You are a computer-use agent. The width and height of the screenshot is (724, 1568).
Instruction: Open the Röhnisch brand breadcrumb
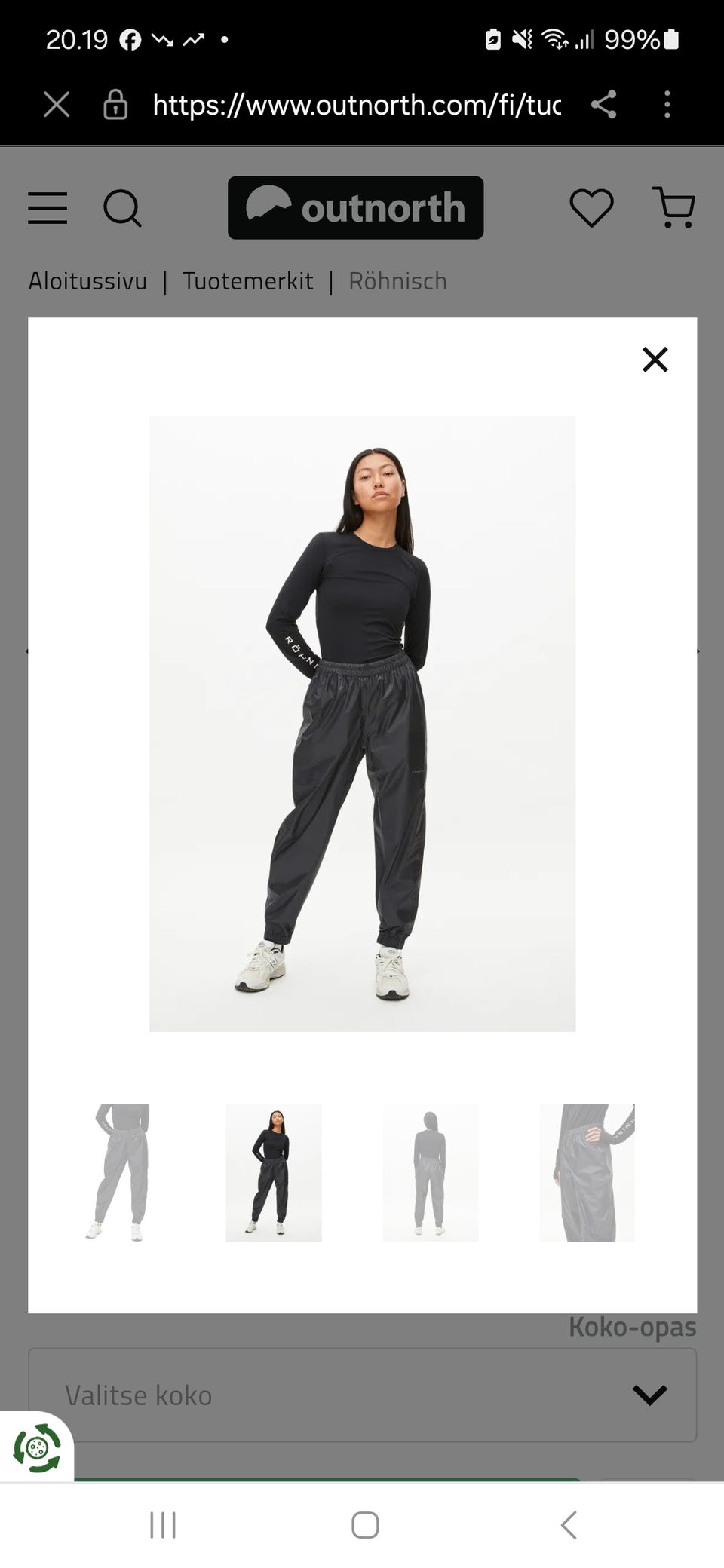pyautogui.click(x=397, y=281)
